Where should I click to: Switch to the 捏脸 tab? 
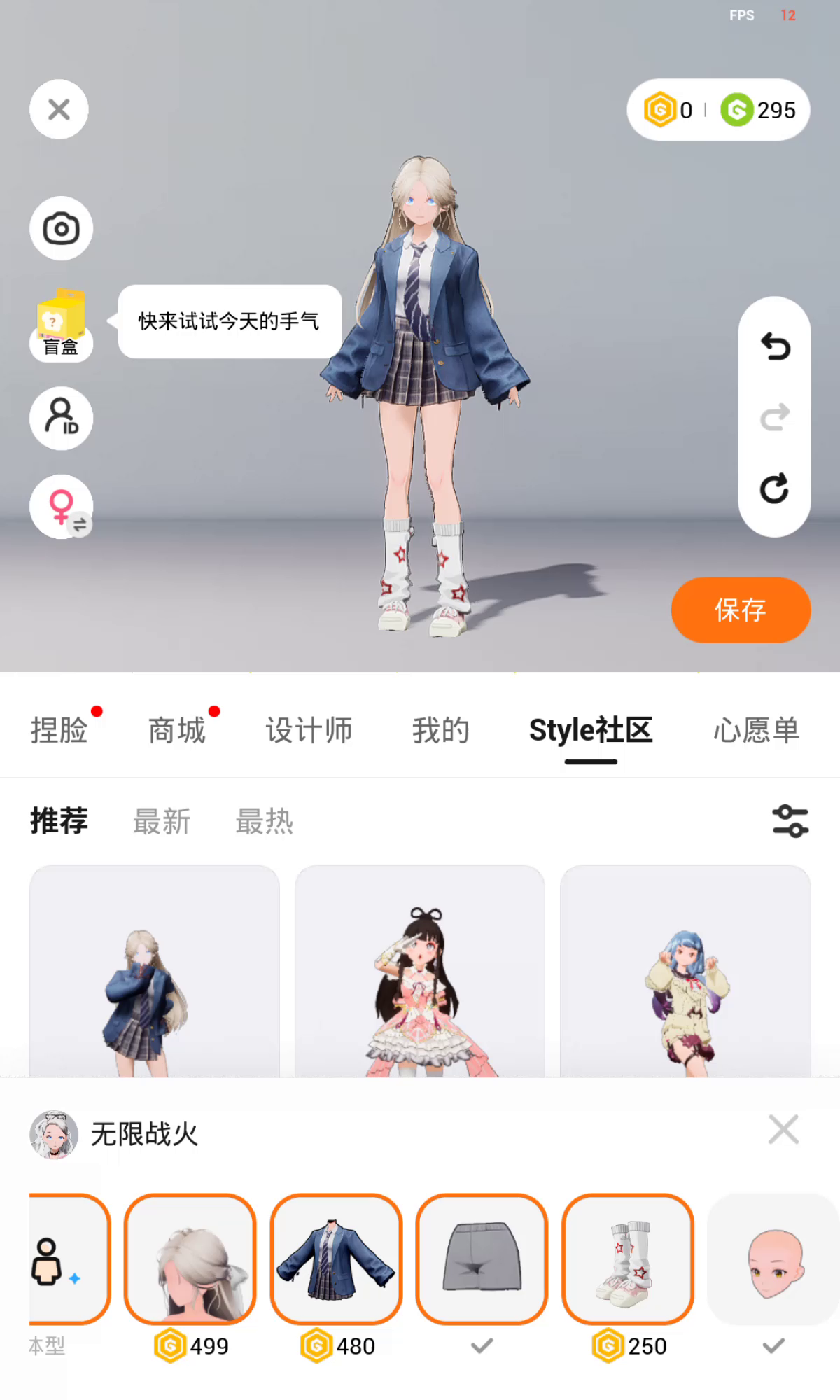(x=59, y=730)
